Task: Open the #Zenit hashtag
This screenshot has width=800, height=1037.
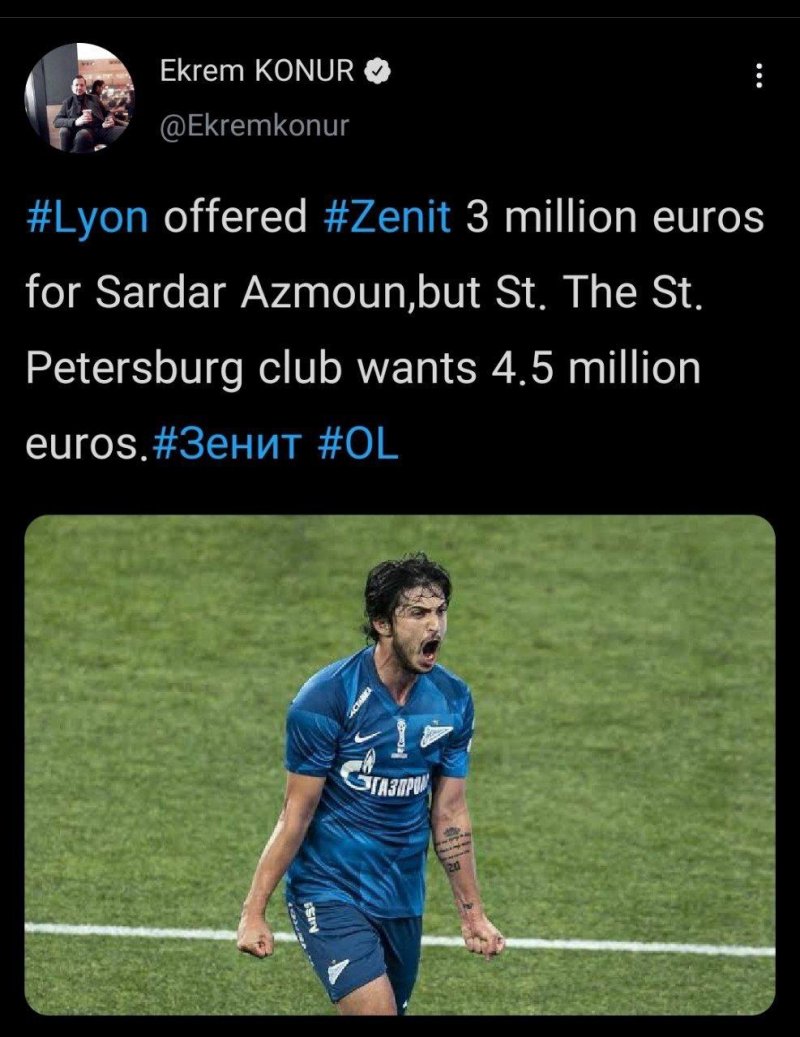Action: [388, 217]
